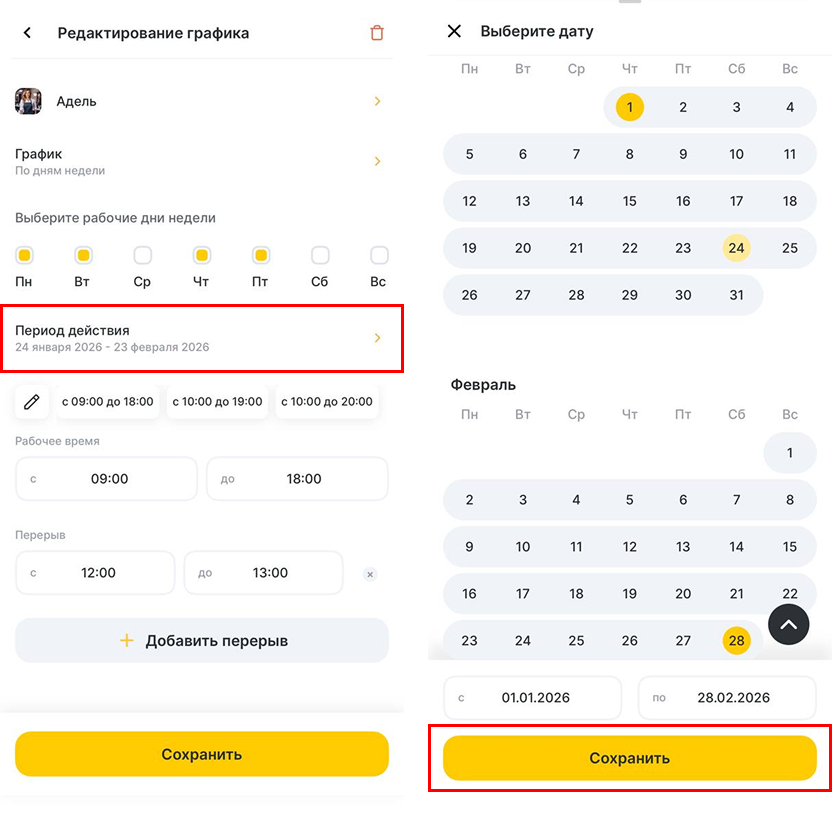
Task: Open the График по дням недели row
Action: [x=200, y=161]
